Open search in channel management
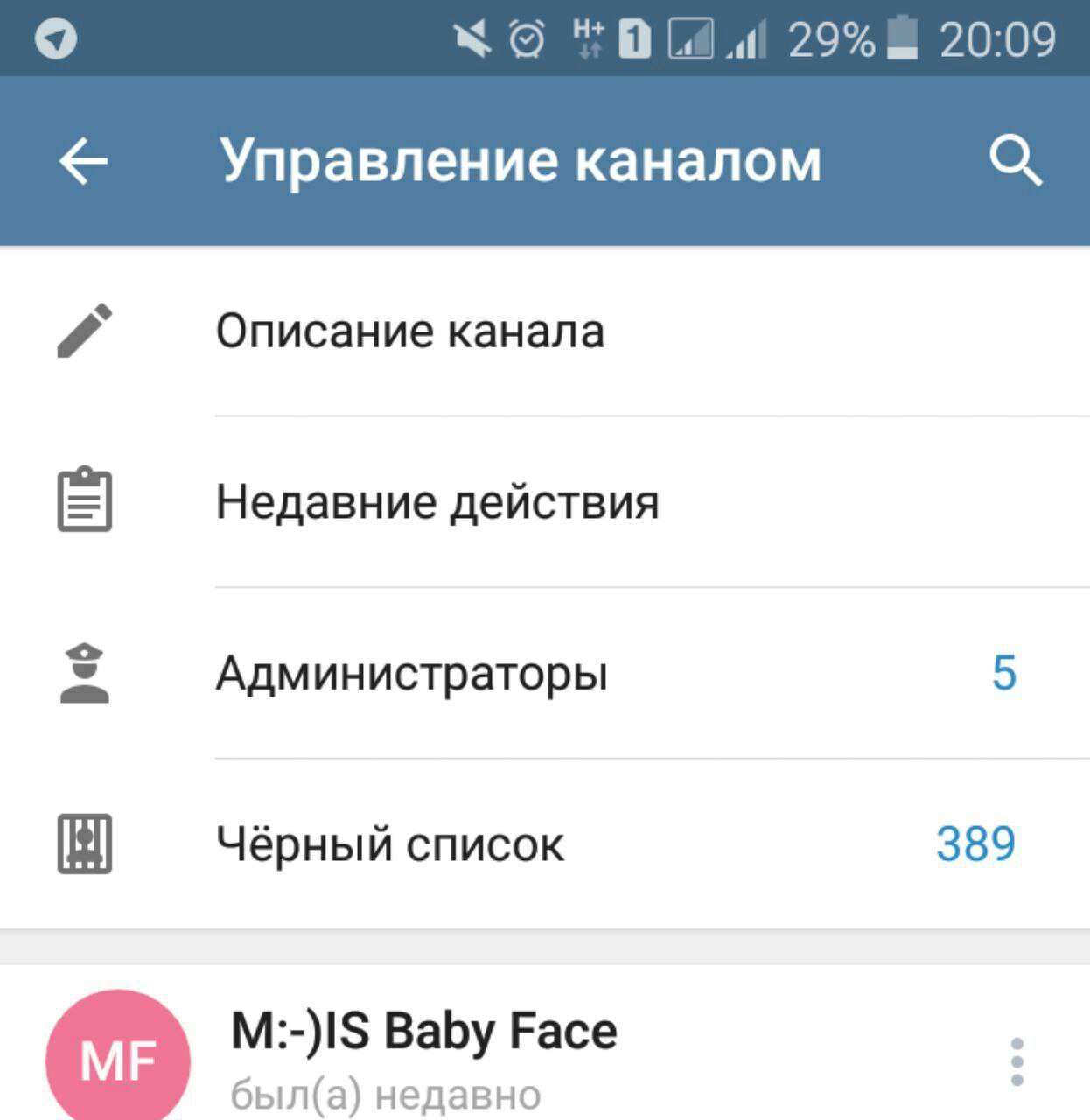Viewport: 1090px width, 1120px height. 1015,161
